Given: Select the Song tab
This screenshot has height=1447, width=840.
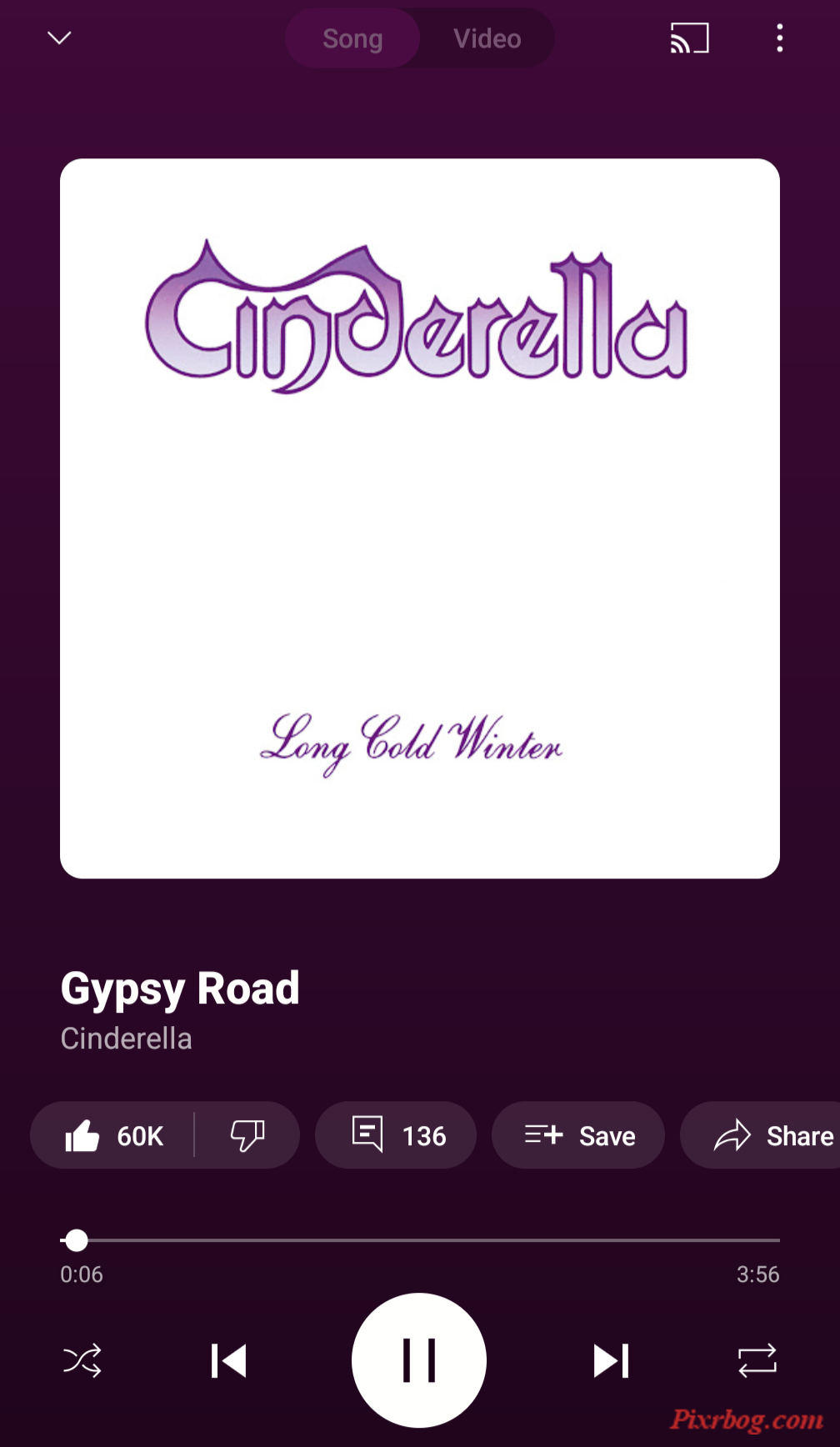Looking at the screenshot, I should tap(352, 38).
